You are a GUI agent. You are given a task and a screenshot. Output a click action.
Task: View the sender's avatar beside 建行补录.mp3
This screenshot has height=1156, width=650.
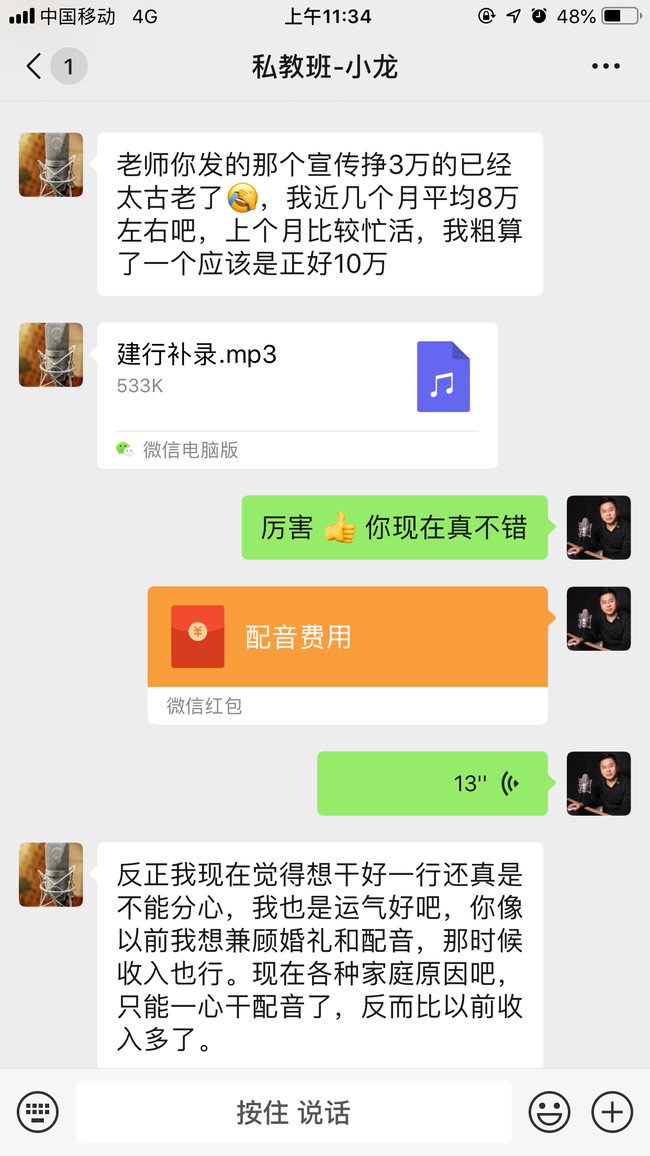point(50,355)
